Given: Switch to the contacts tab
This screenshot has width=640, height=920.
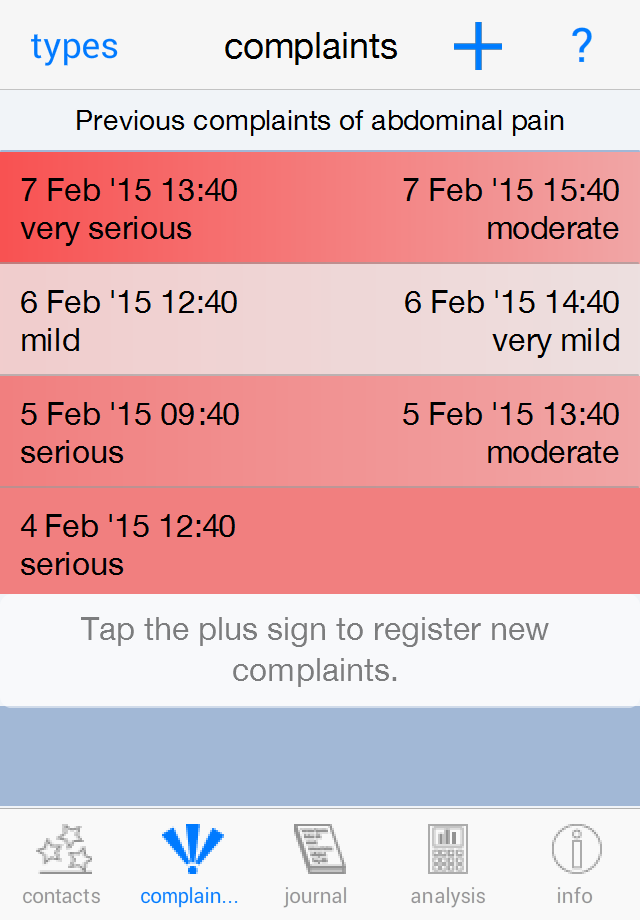Looking at the screenshot, I should pos(62,865).
